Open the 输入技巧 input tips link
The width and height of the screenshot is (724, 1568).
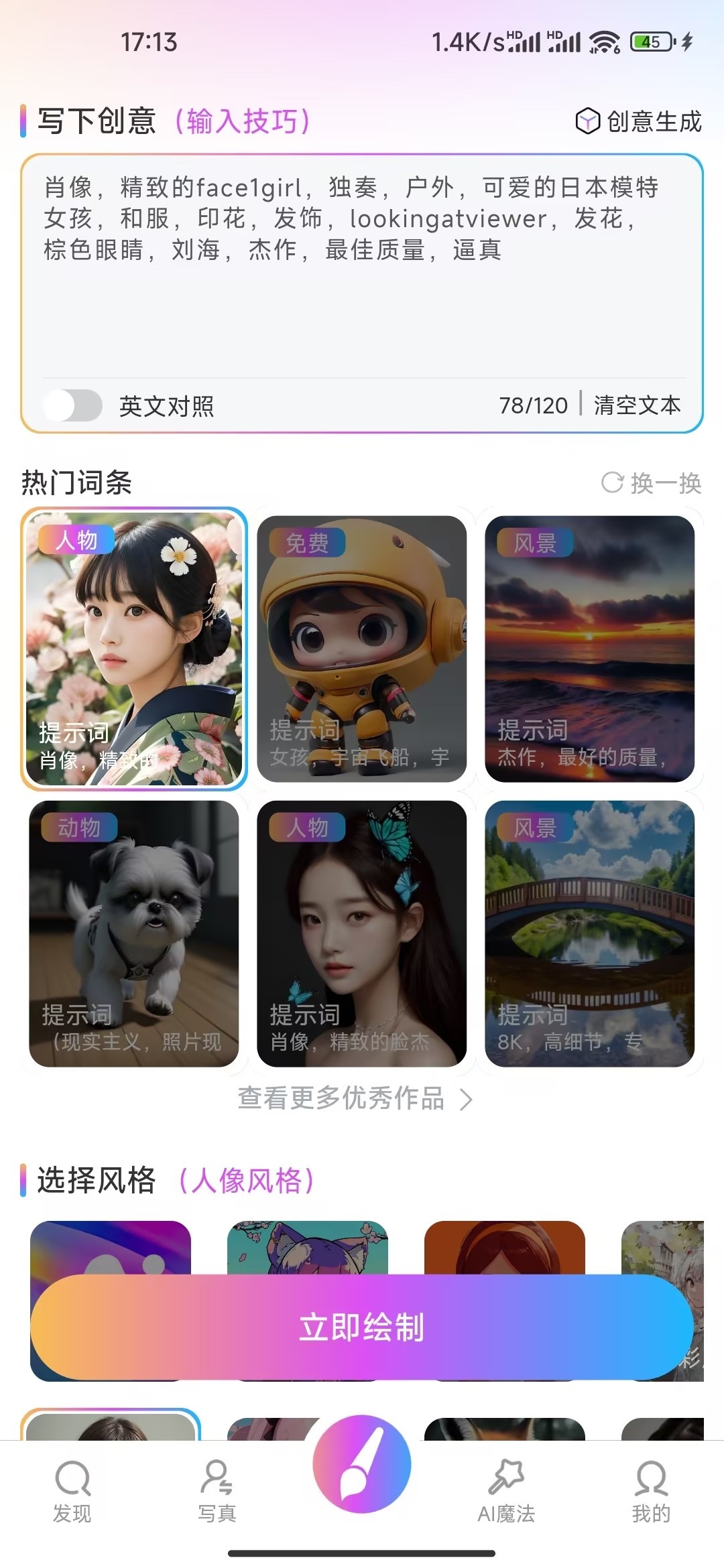click(x=242, y=121)
